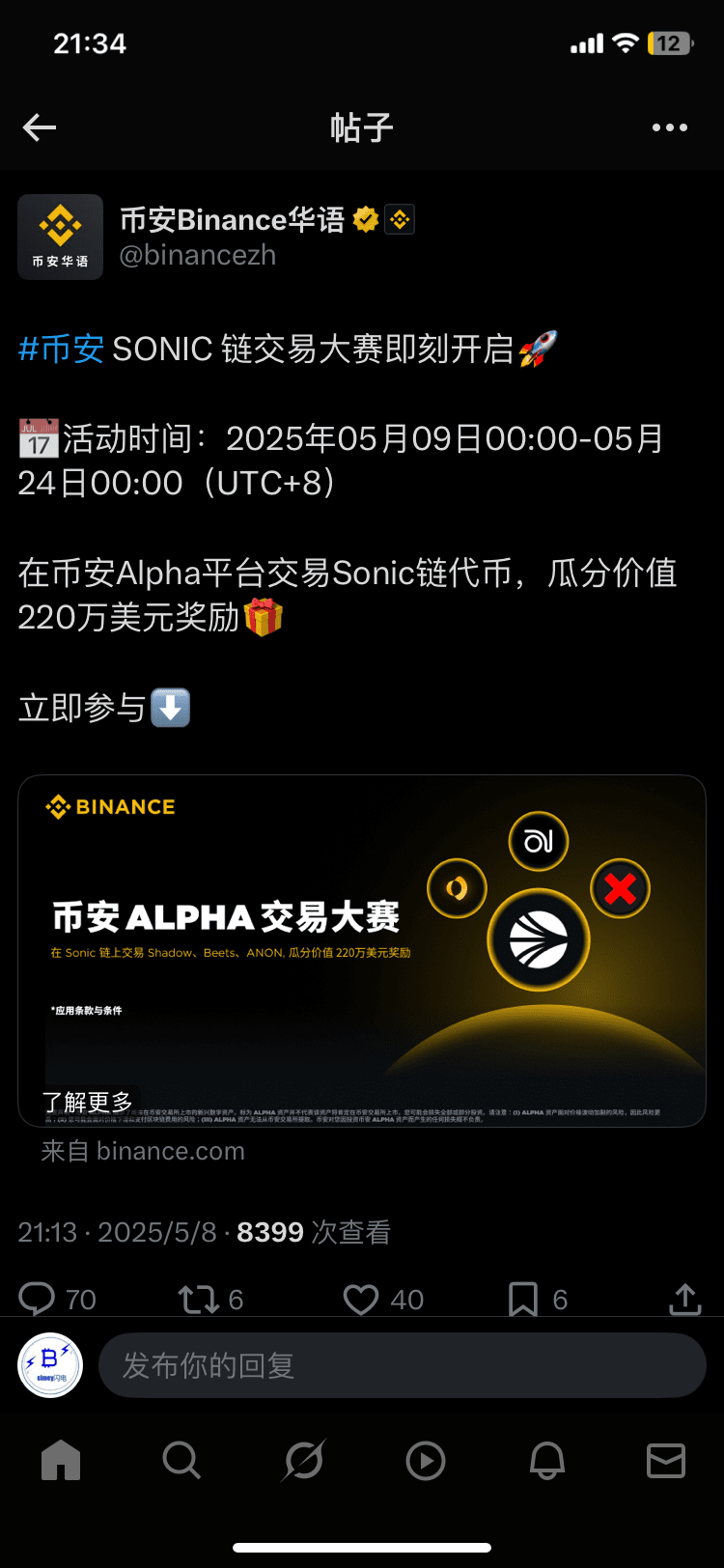
Task: Open the three-dot overflow menu
Action: point(669,127)
